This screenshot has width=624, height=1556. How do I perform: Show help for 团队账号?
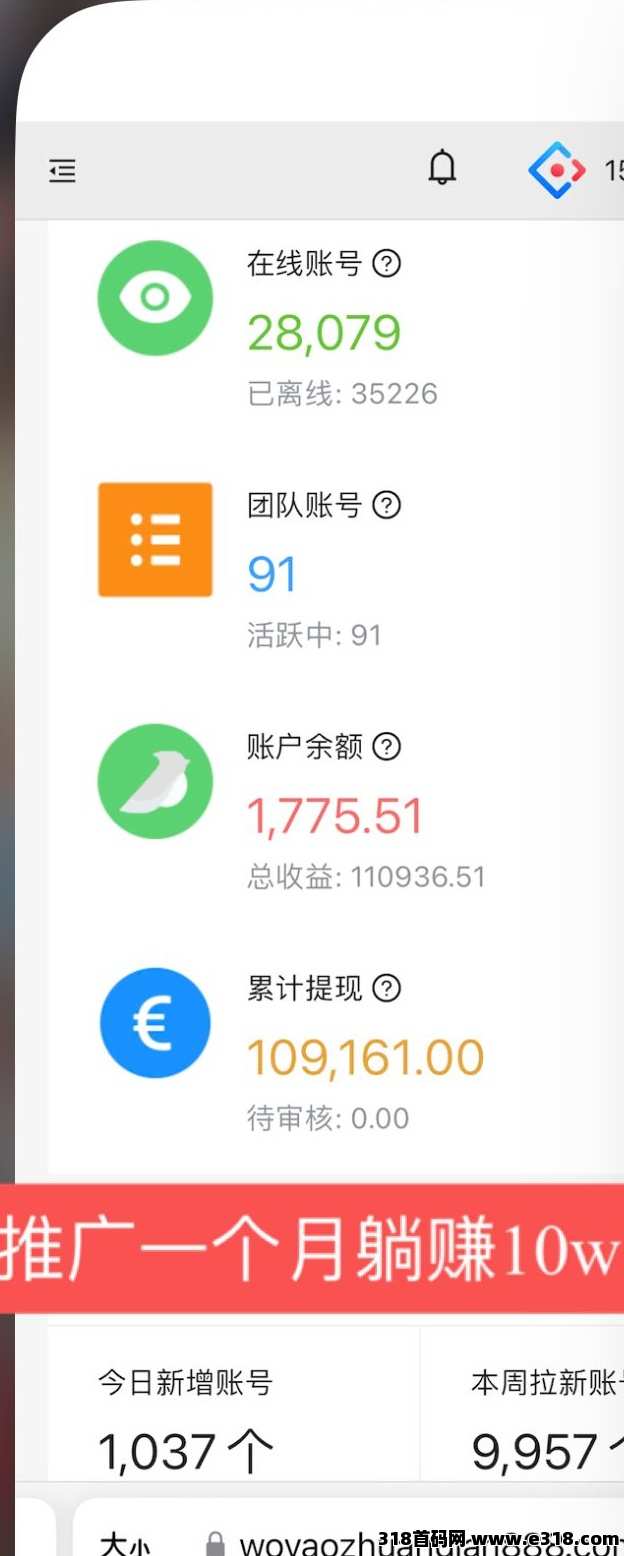click(387, 505)
